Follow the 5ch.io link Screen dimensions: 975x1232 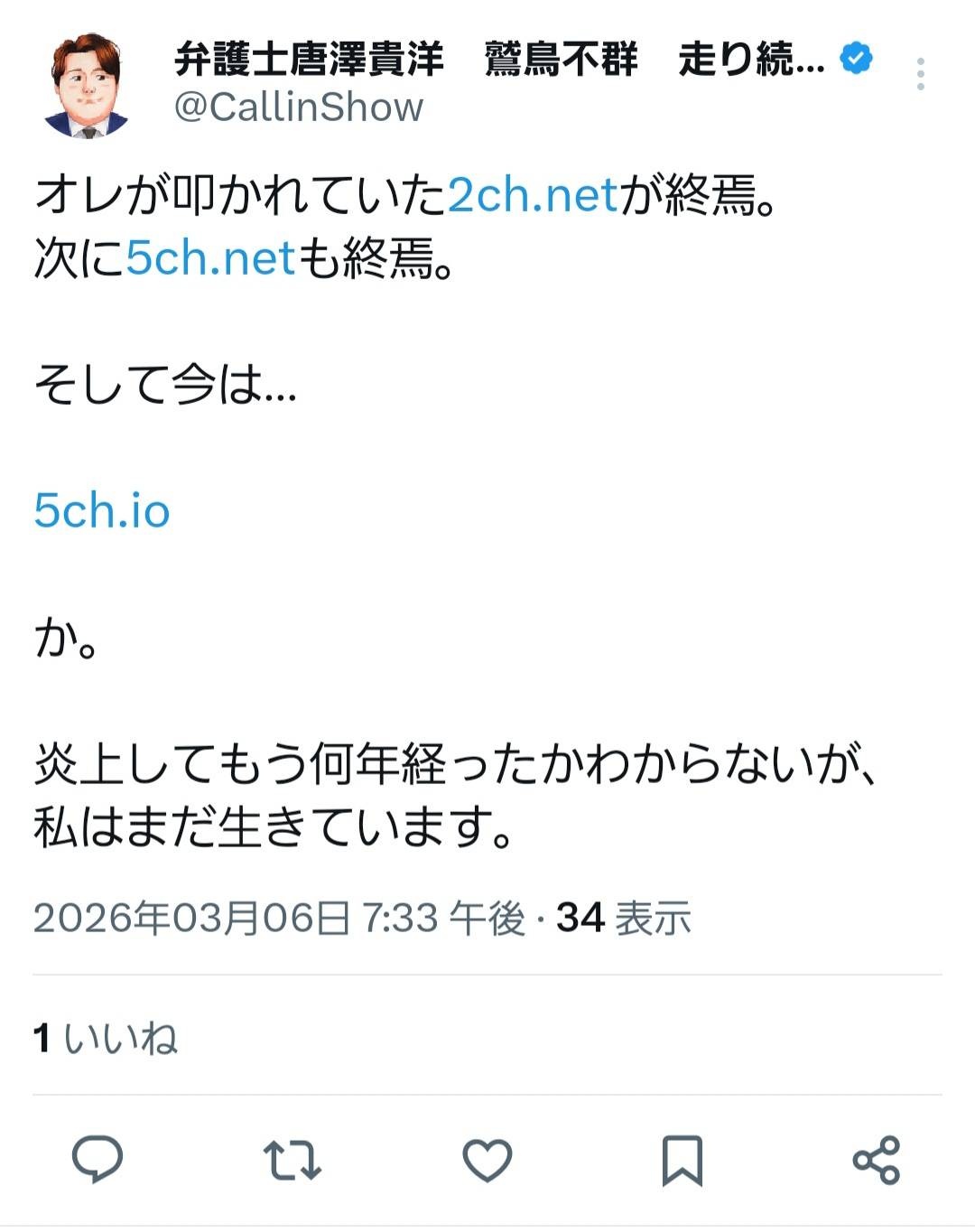pyautogui.click(x=102, y=511)
